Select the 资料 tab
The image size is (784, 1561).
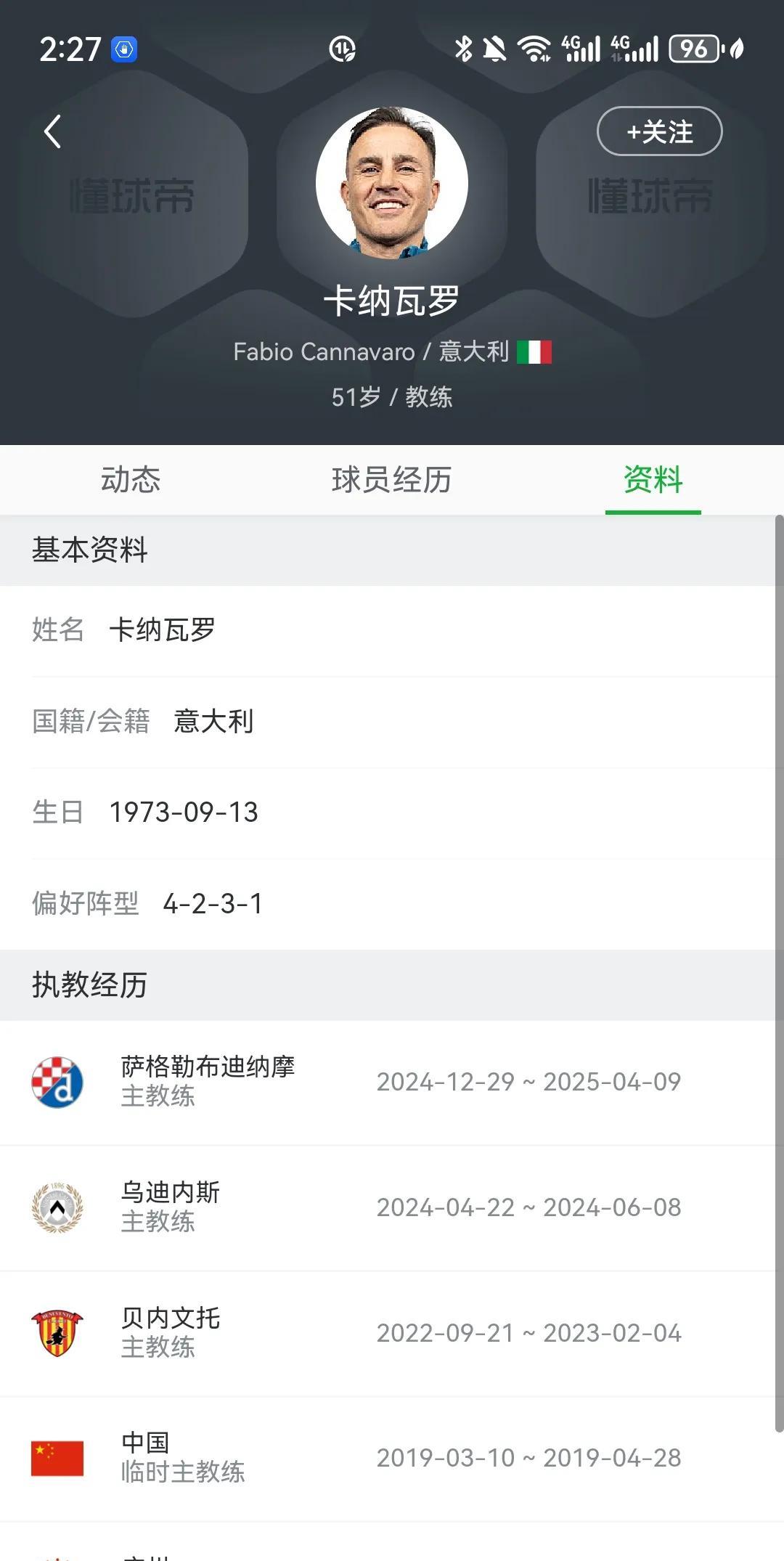[653, 480]
